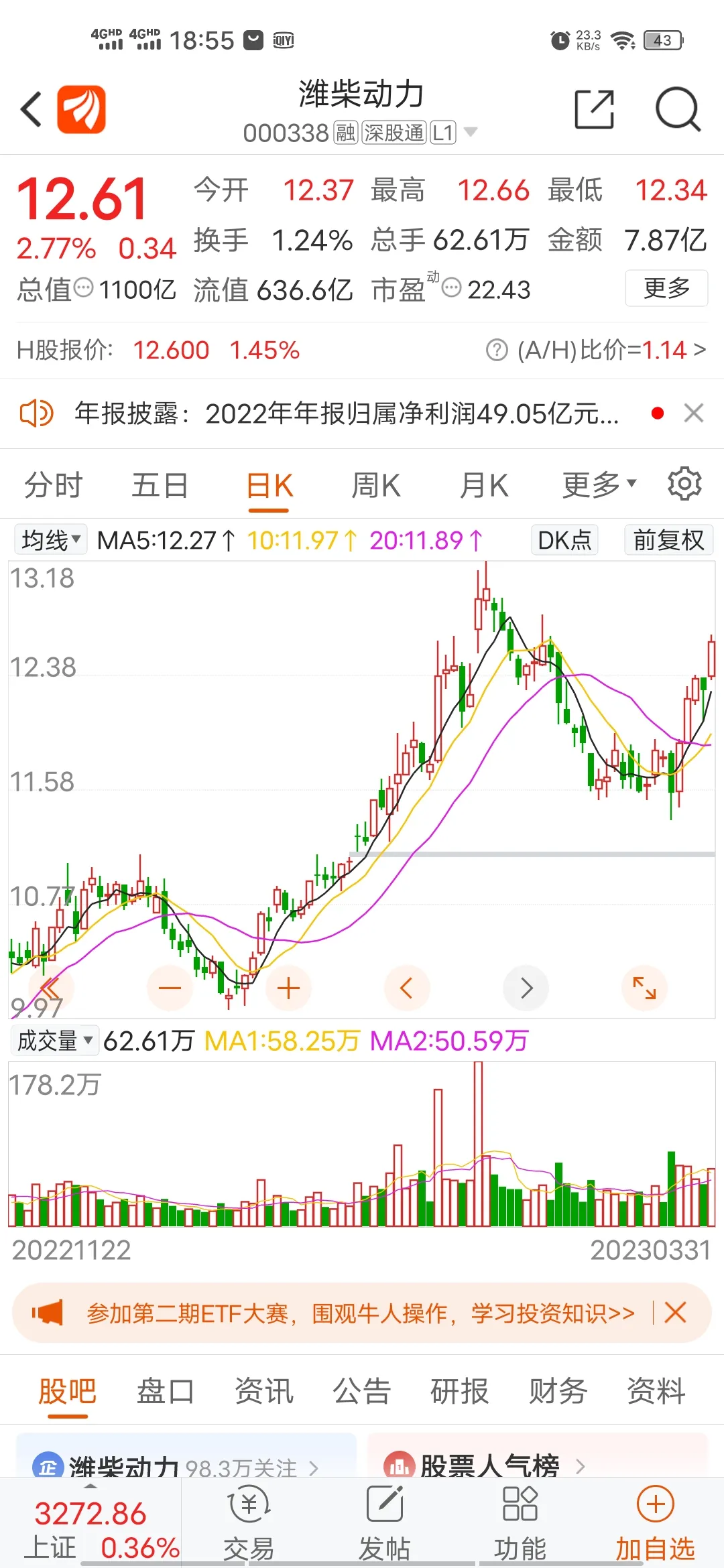The width and height of the screenshot is (724, 1568).
Task: Switch to the 周K chart tab
Action: point(375,485)
